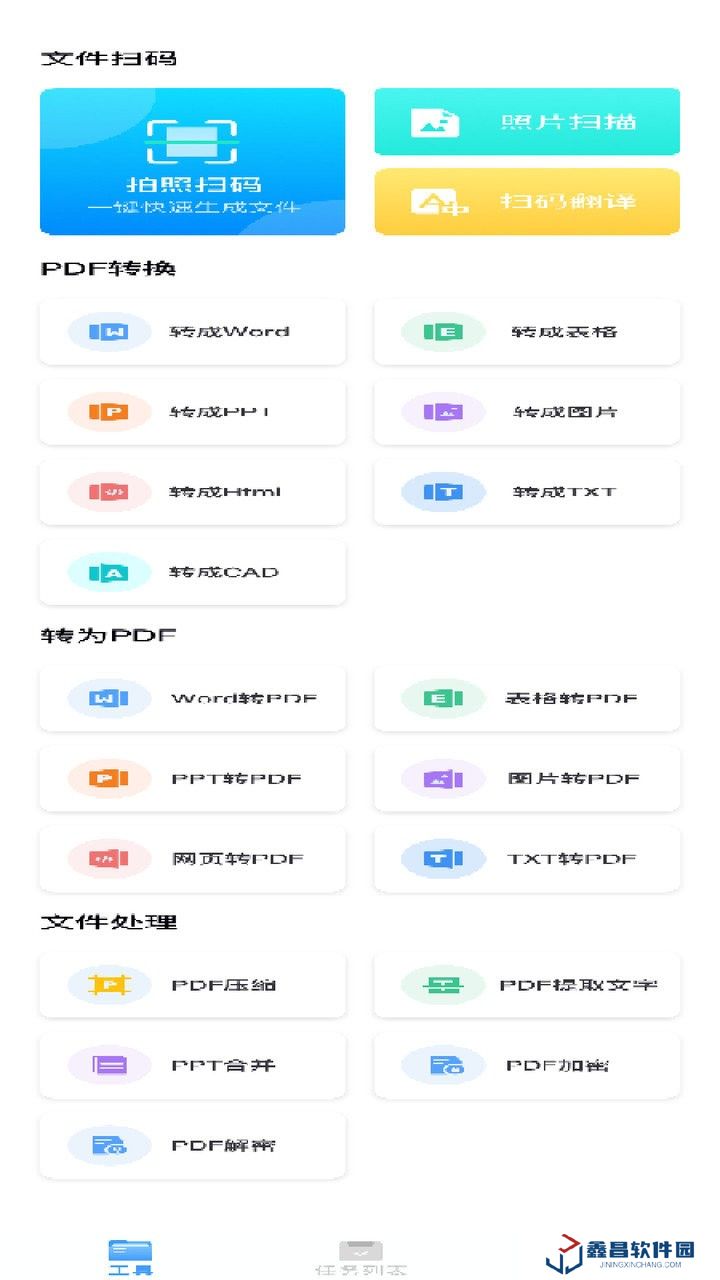Select PDF提取文字 text extraction
Screen dimensions: 720x1280
[527, 985]
